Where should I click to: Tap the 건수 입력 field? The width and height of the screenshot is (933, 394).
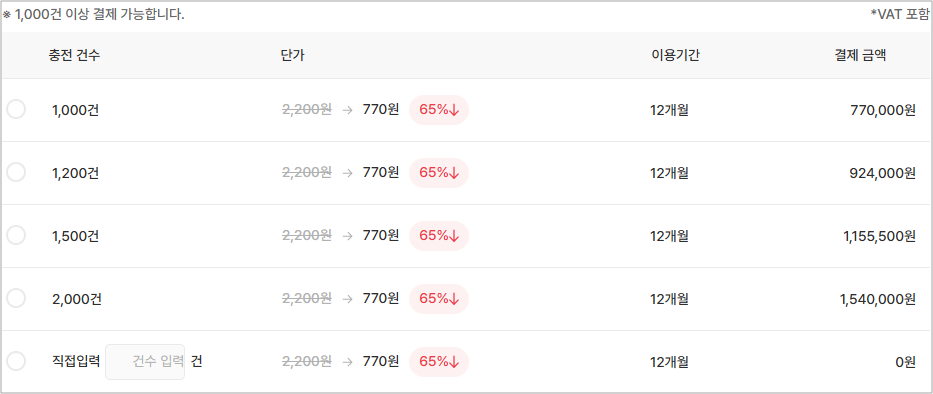(x=145, y=361)
